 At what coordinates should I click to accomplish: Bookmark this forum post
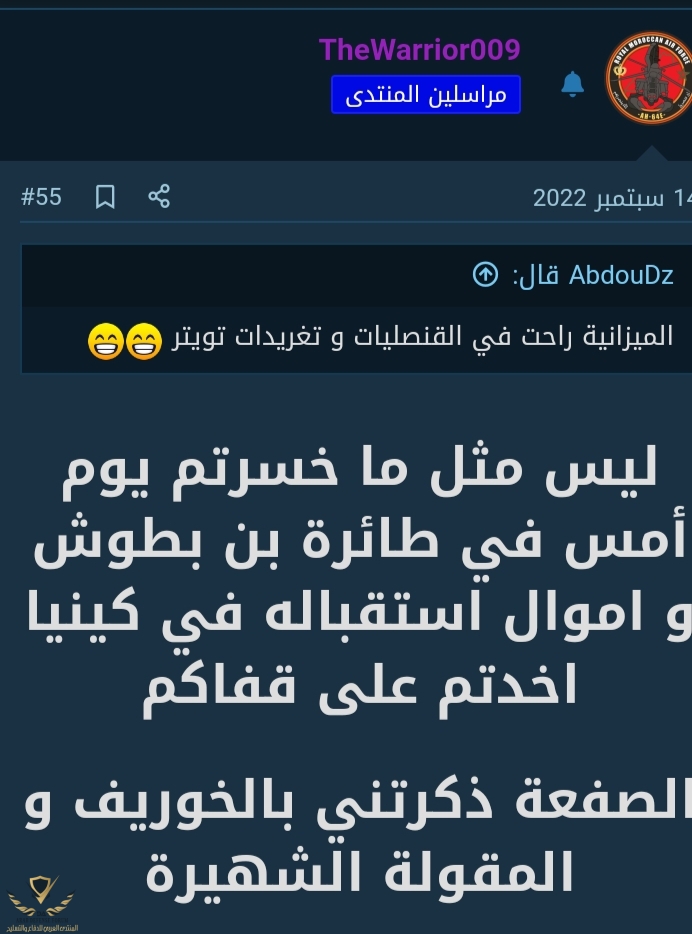105,196
